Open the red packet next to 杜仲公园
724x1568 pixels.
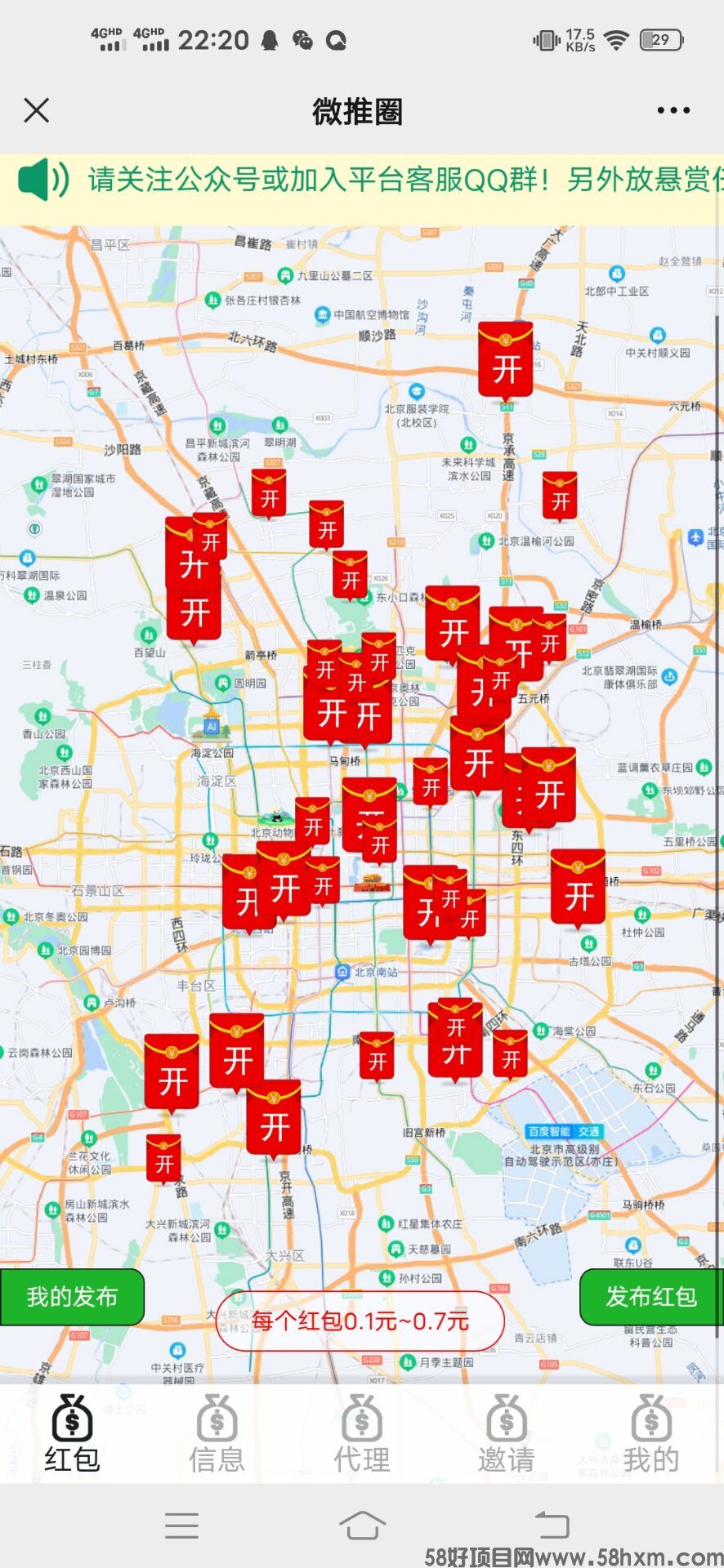(x=579, y=889)
